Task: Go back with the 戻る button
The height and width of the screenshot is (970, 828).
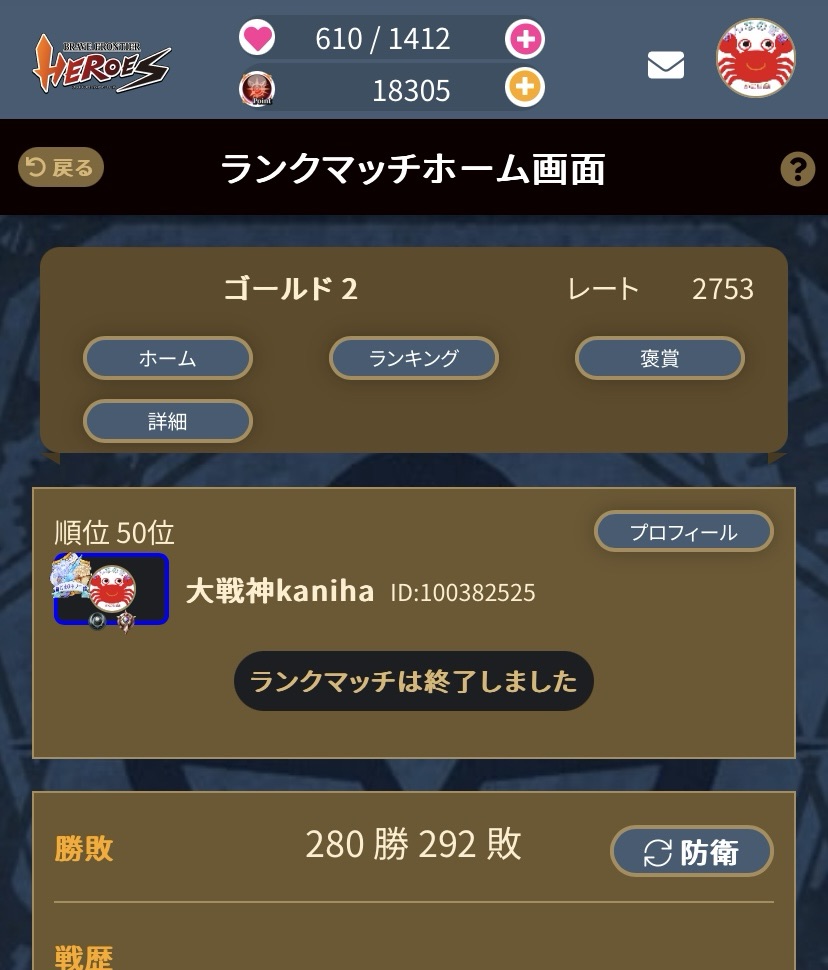Action: tap(61, 168)
